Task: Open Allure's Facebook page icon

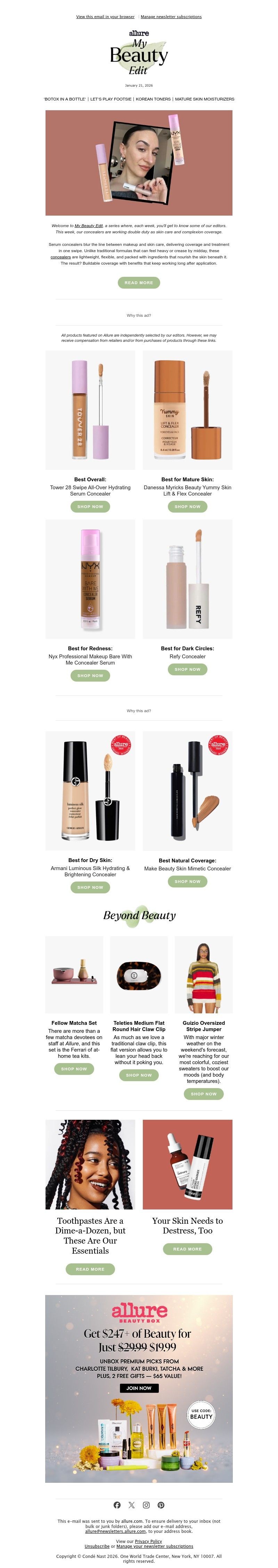Action: (x=117, y=1505)
